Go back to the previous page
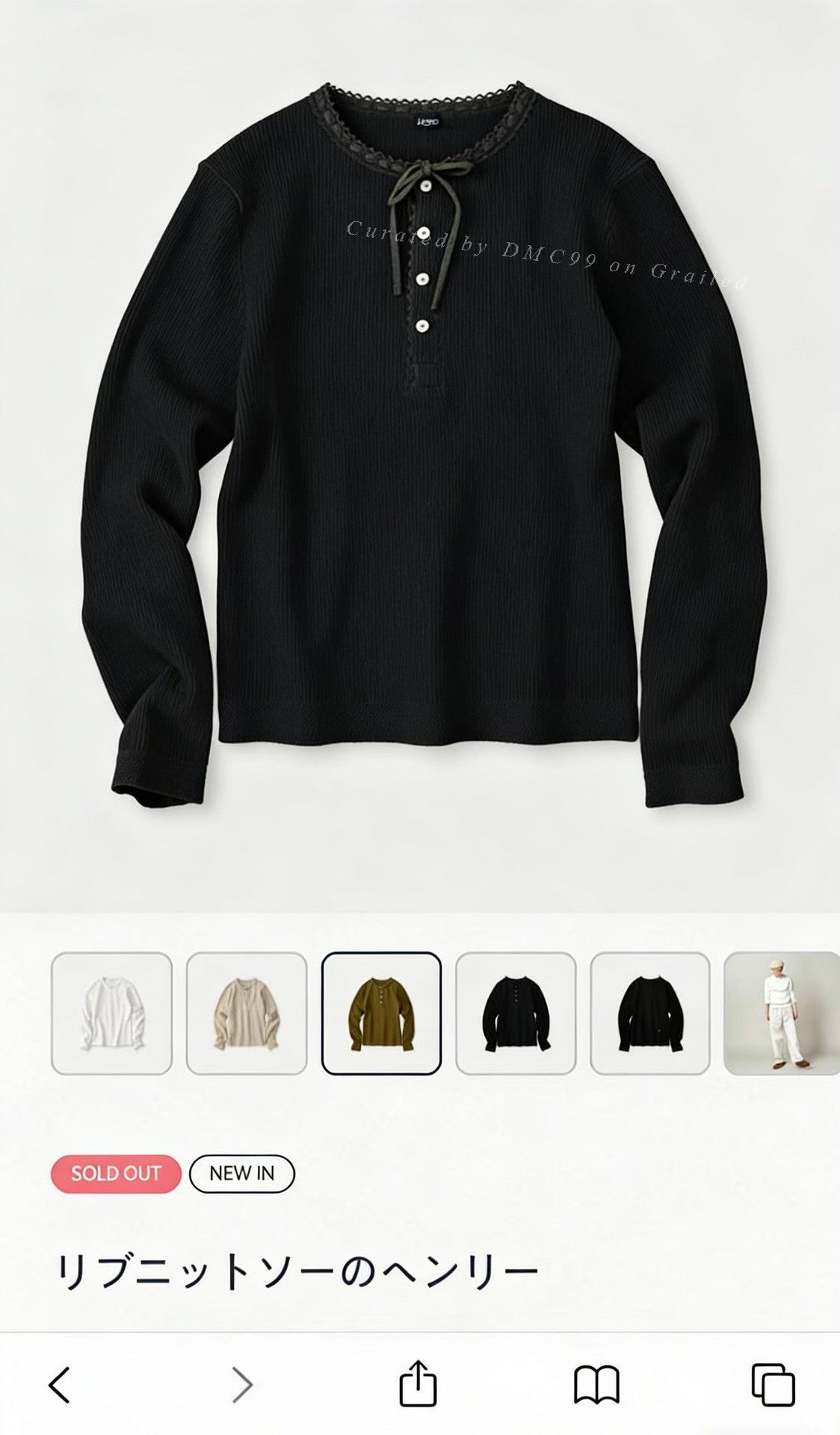This screenshot has width=840, height=1435. click(x=60, y=1384)
